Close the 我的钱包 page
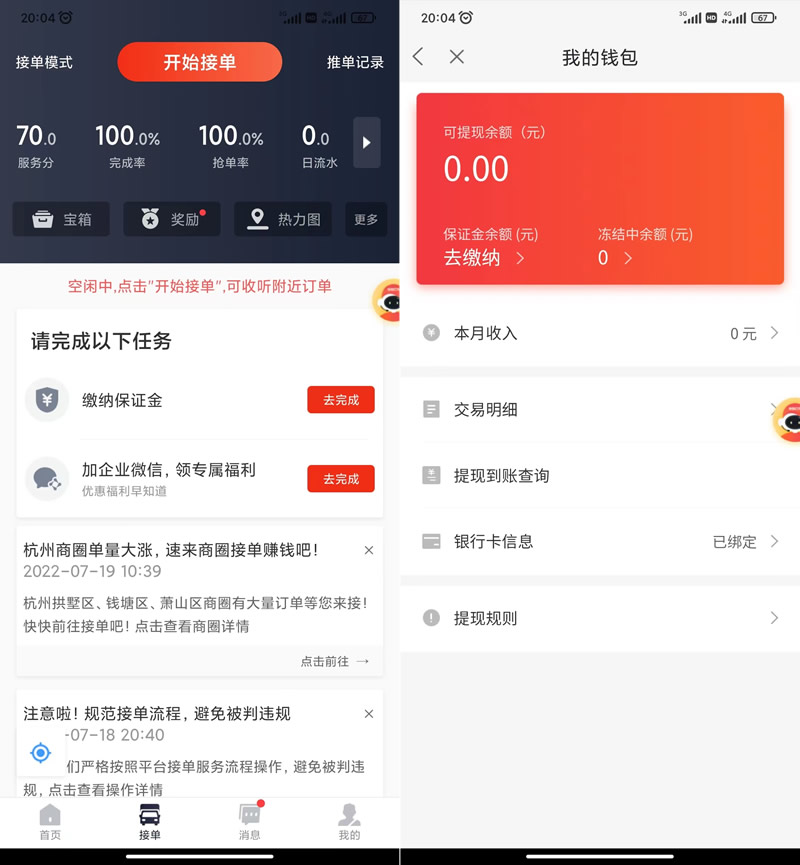800x865 pixels. (456, 57)
